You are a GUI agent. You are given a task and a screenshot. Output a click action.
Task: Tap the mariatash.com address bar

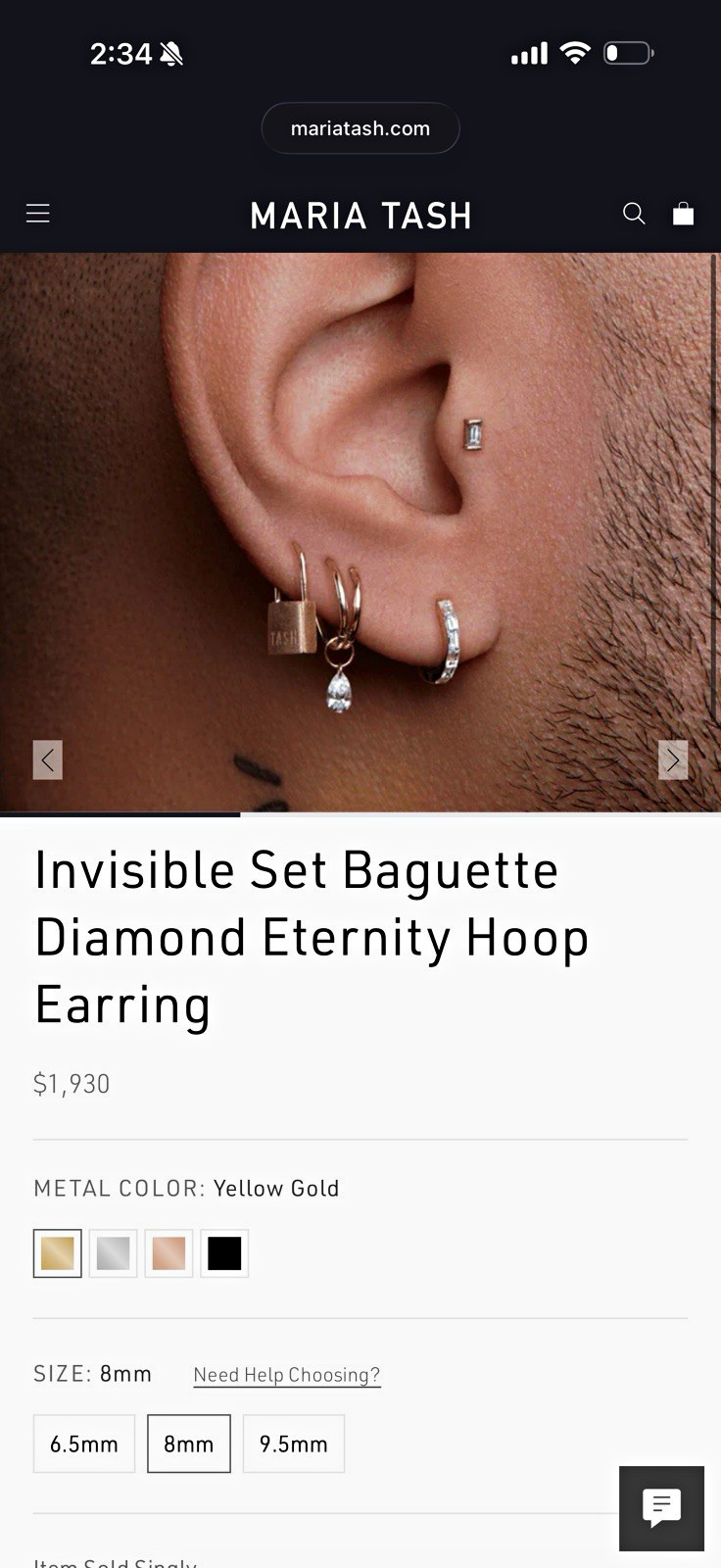[x=360, y=128]
